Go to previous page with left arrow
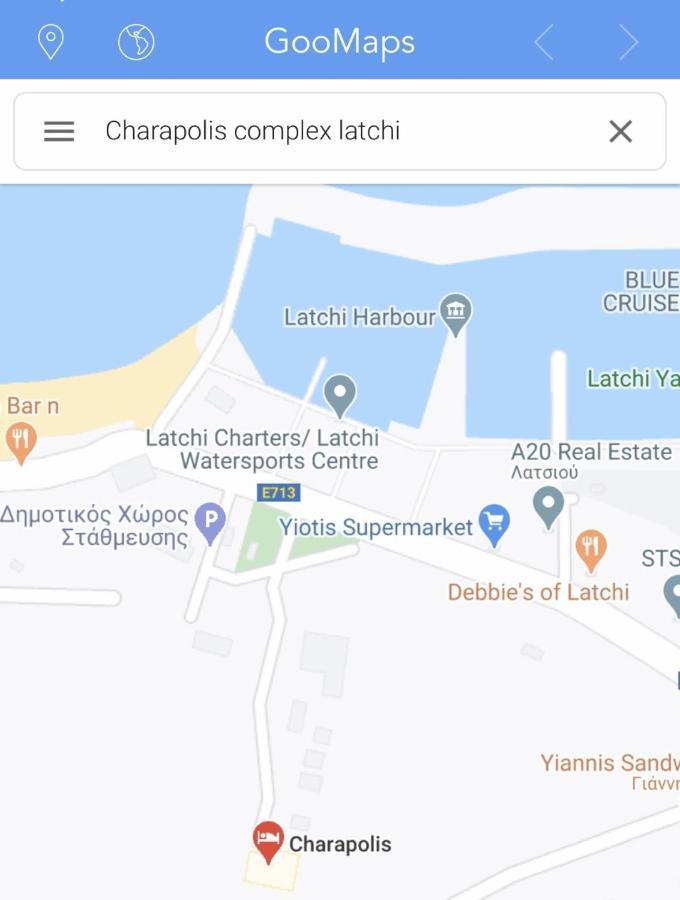 tap(543, 42)
